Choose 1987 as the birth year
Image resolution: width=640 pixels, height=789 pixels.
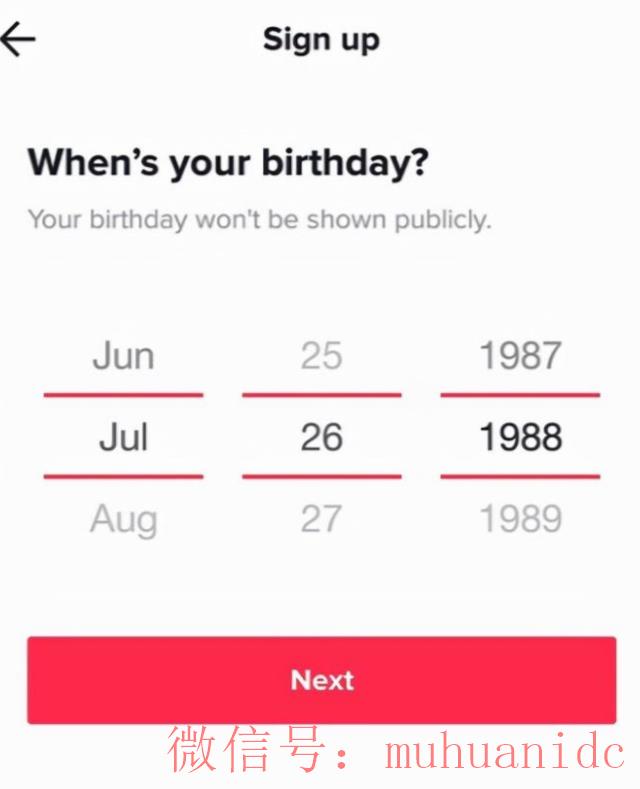click(x=519, y=356)
